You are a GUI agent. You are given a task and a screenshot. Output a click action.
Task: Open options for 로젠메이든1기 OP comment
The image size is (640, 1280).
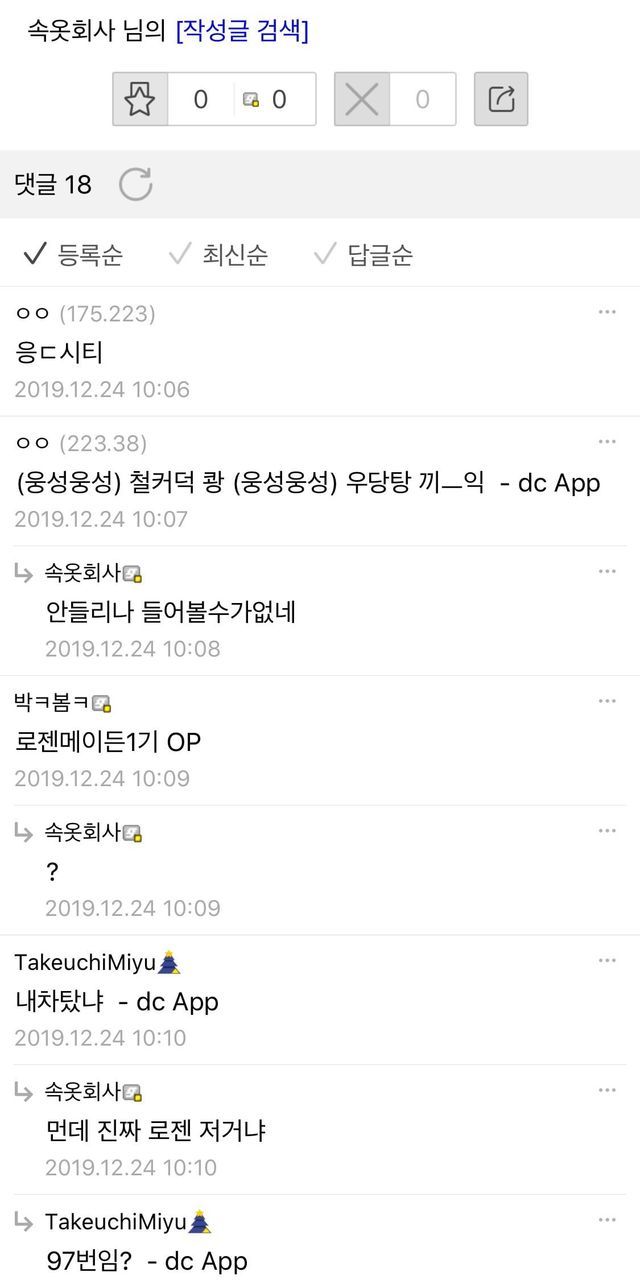(x=607, y=701)
